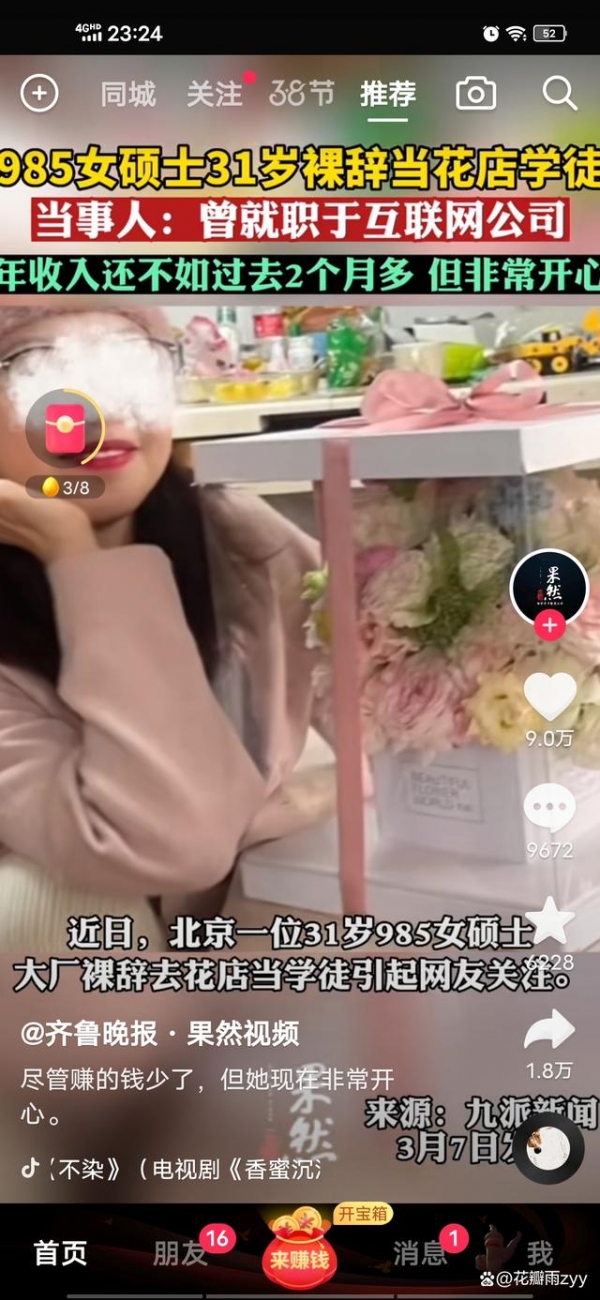Tap the 来赚钱 button
The height and width of the screenshot is (1300, 600).
click(x=299, y=1254)
